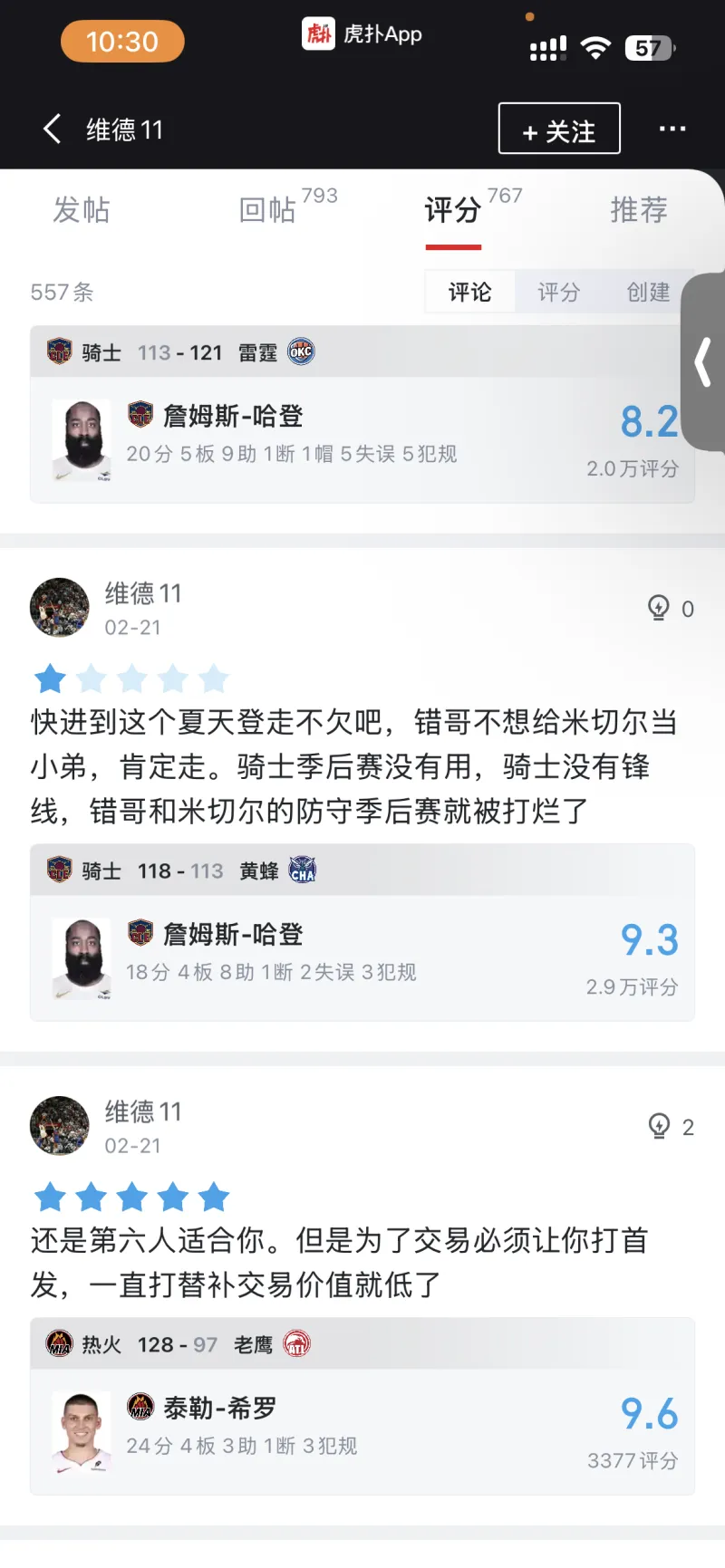Switch to the 推荐 tab
This screenshot has width=725, height=1568.
point(638,210)
